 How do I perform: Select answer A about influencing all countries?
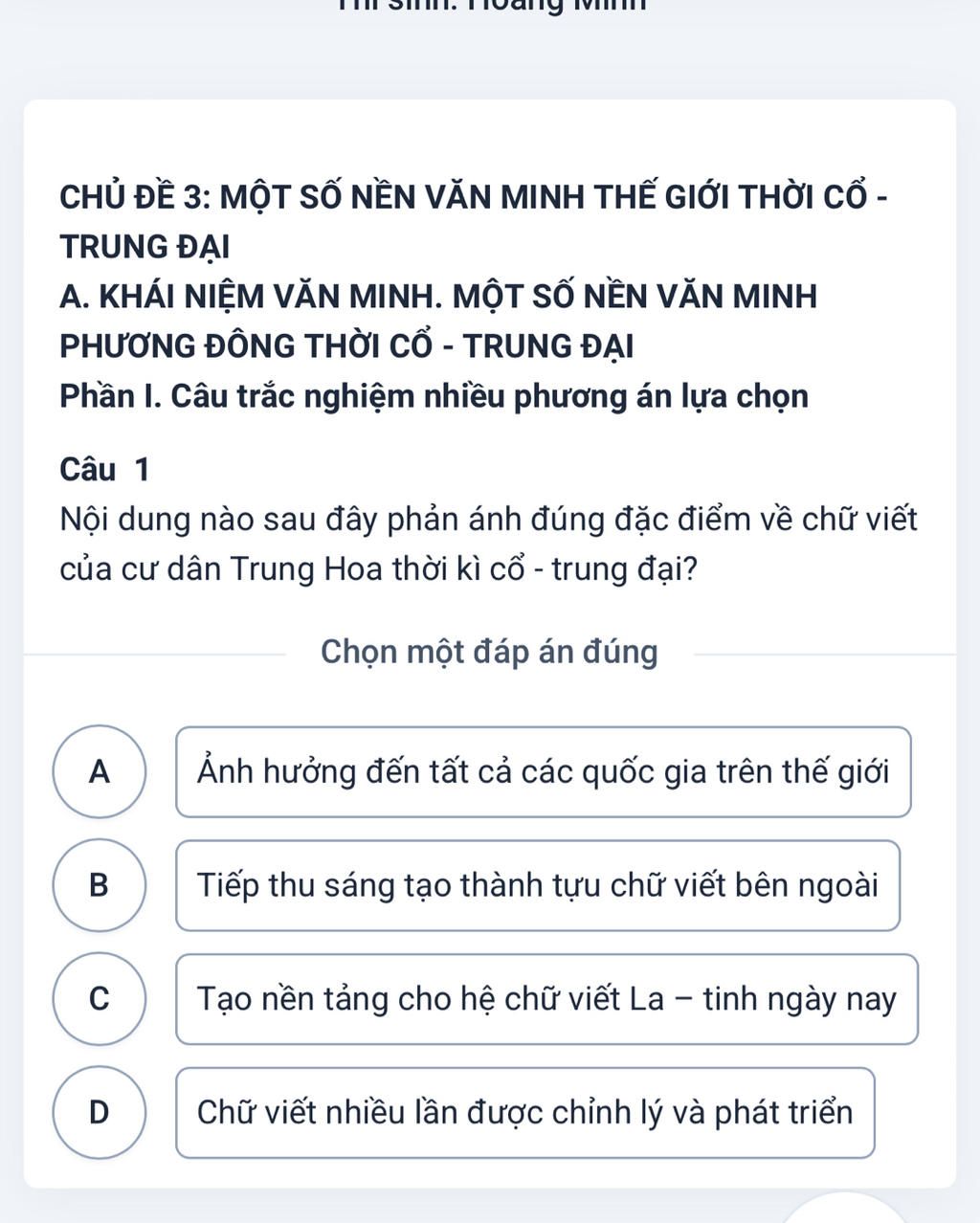(543, 771)
